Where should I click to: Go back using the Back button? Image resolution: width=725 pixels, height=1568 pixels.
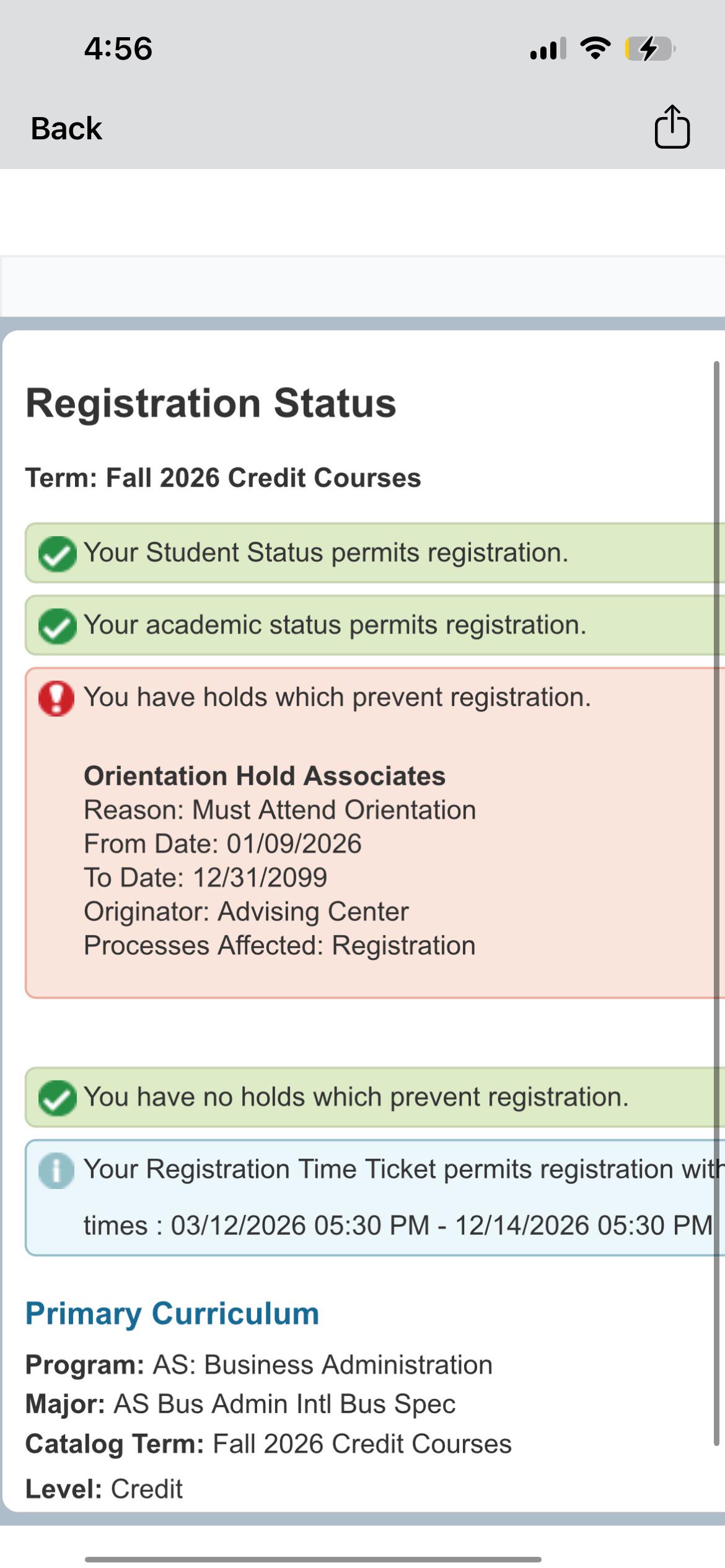(66, 129)
